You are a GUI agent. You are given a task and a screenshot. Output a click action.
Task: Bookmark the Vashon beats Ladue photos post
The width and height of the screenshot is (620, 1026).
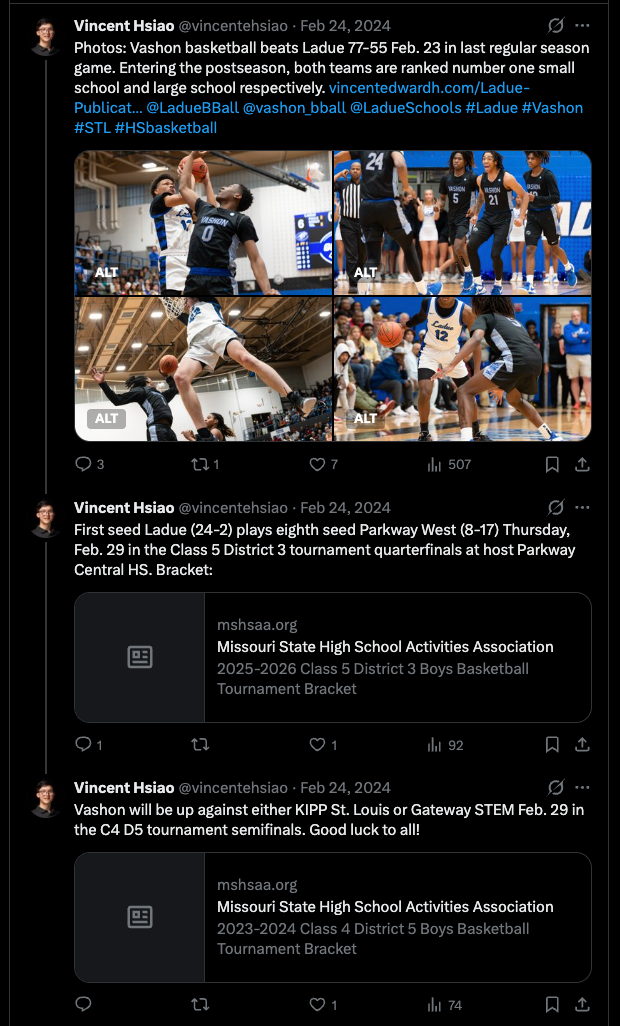click(x=552, y=464)
